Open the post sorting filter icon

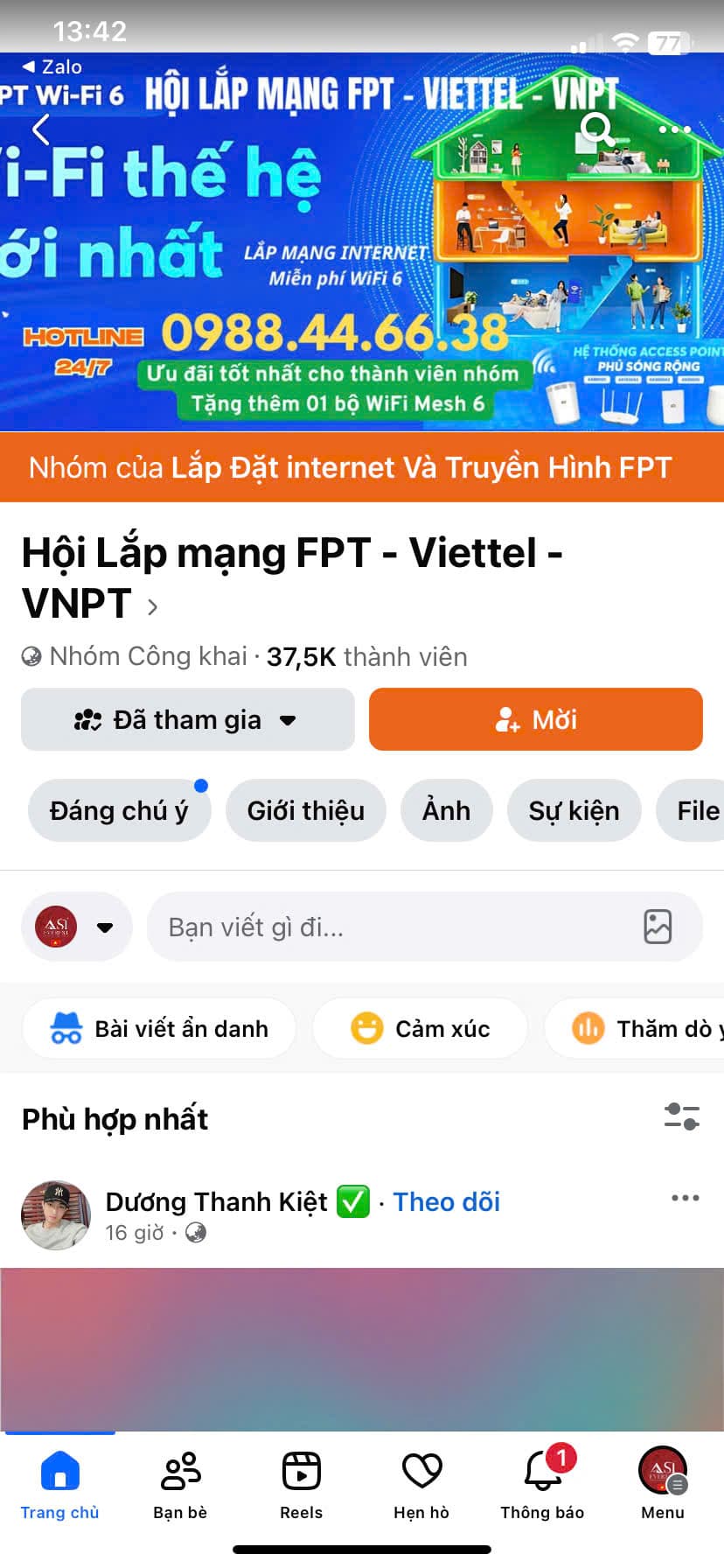tap(682, 1116)
